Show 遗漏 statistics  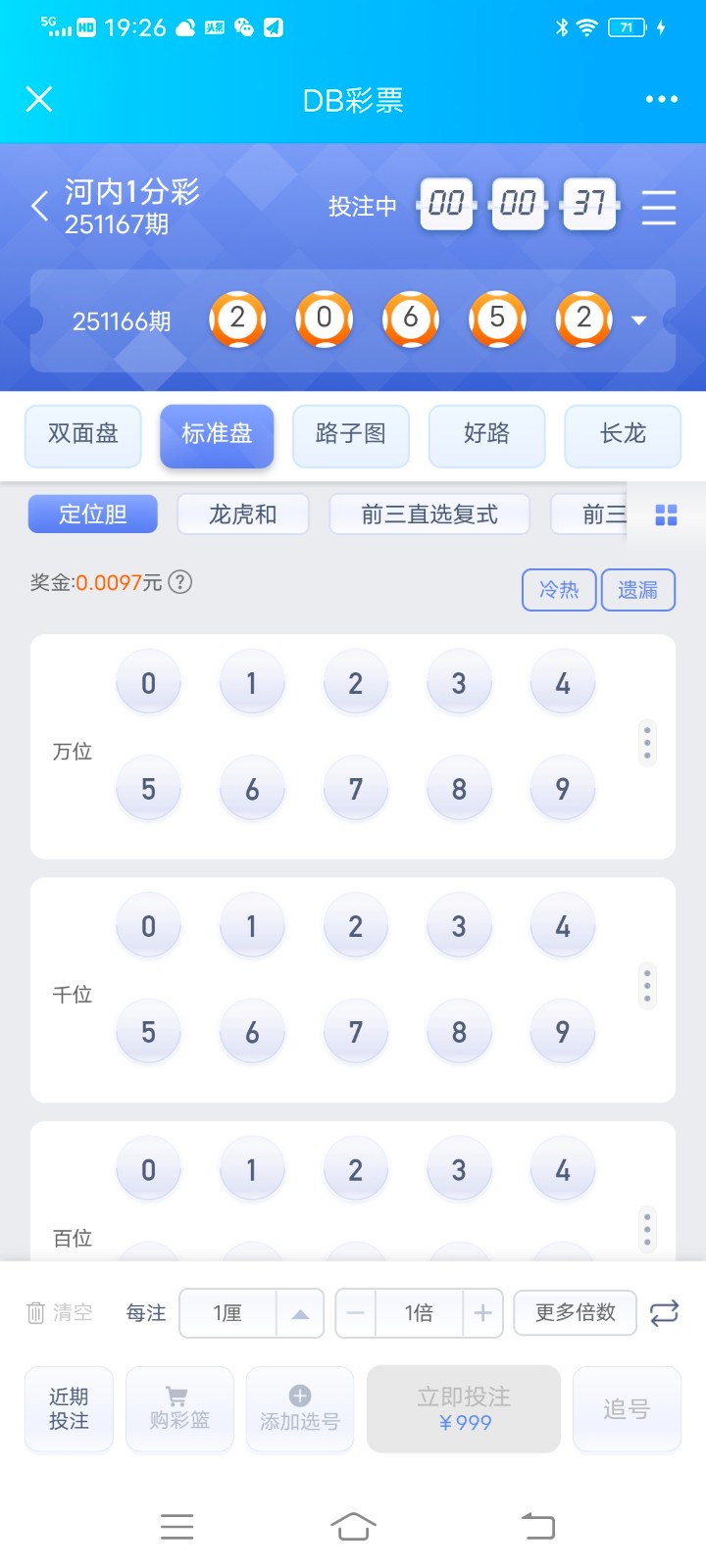click(x=637, y=590)
